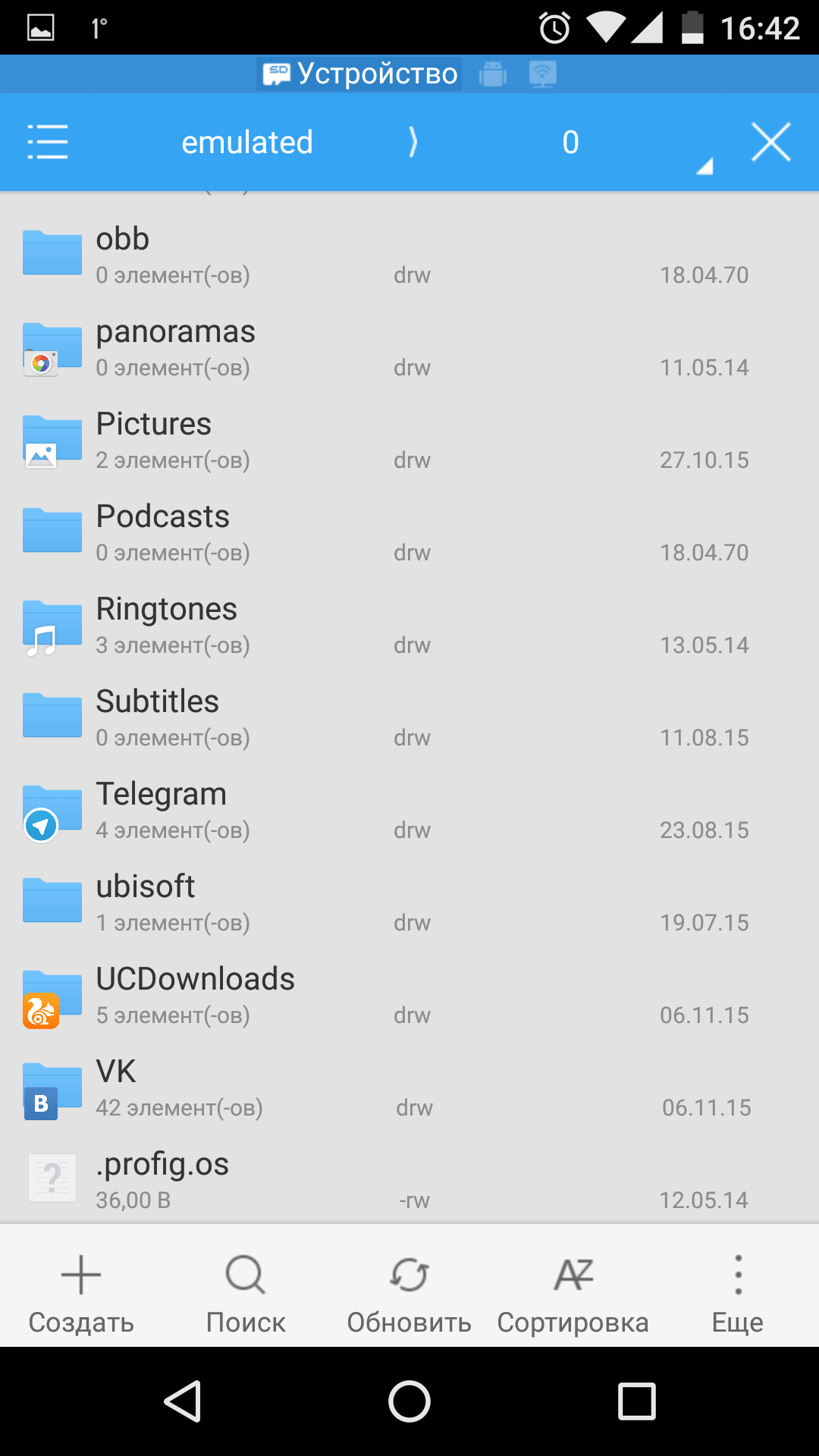Open the UCDownloads folder

409,996
